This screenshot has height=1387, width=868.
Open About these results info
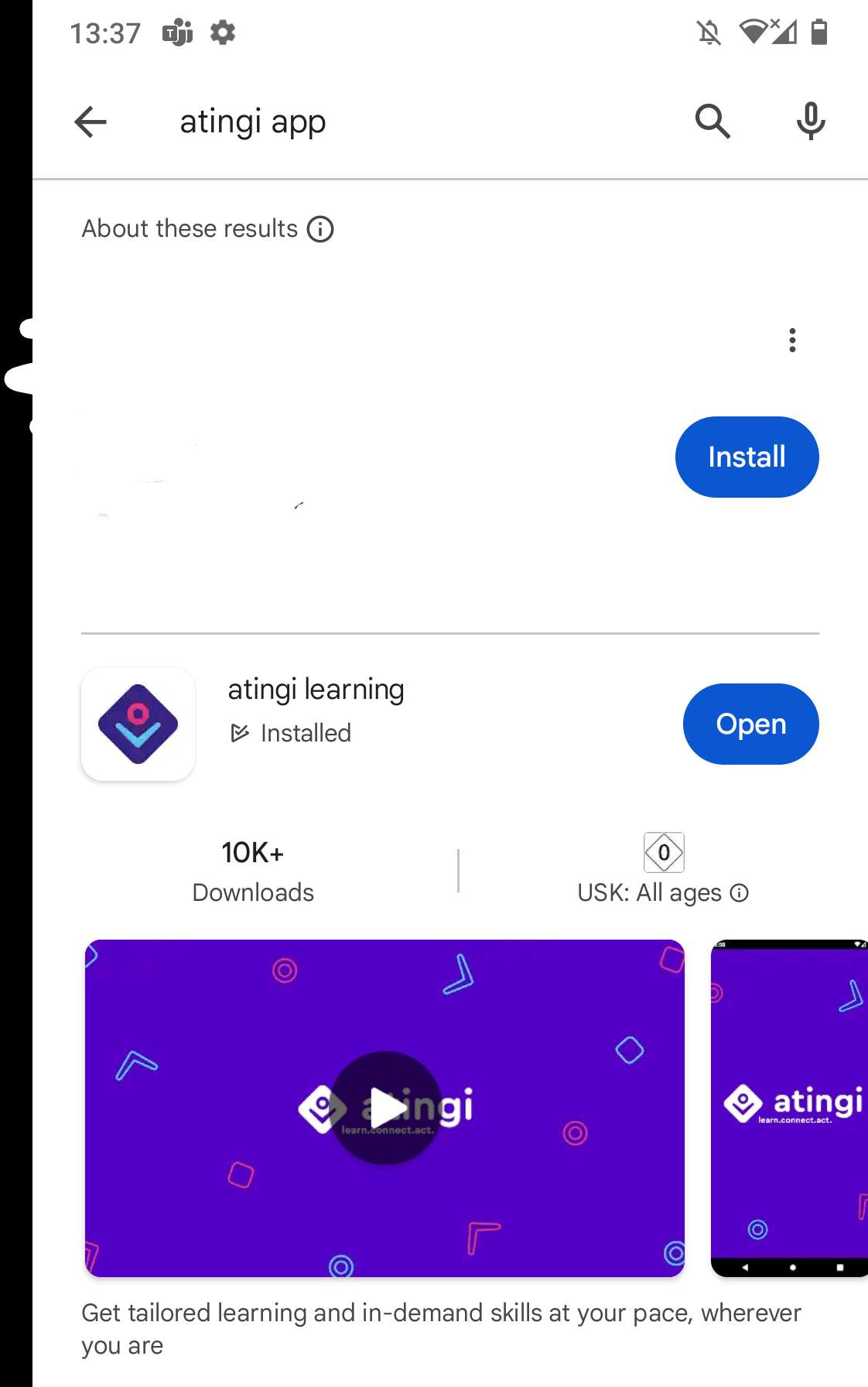[320, 229]
